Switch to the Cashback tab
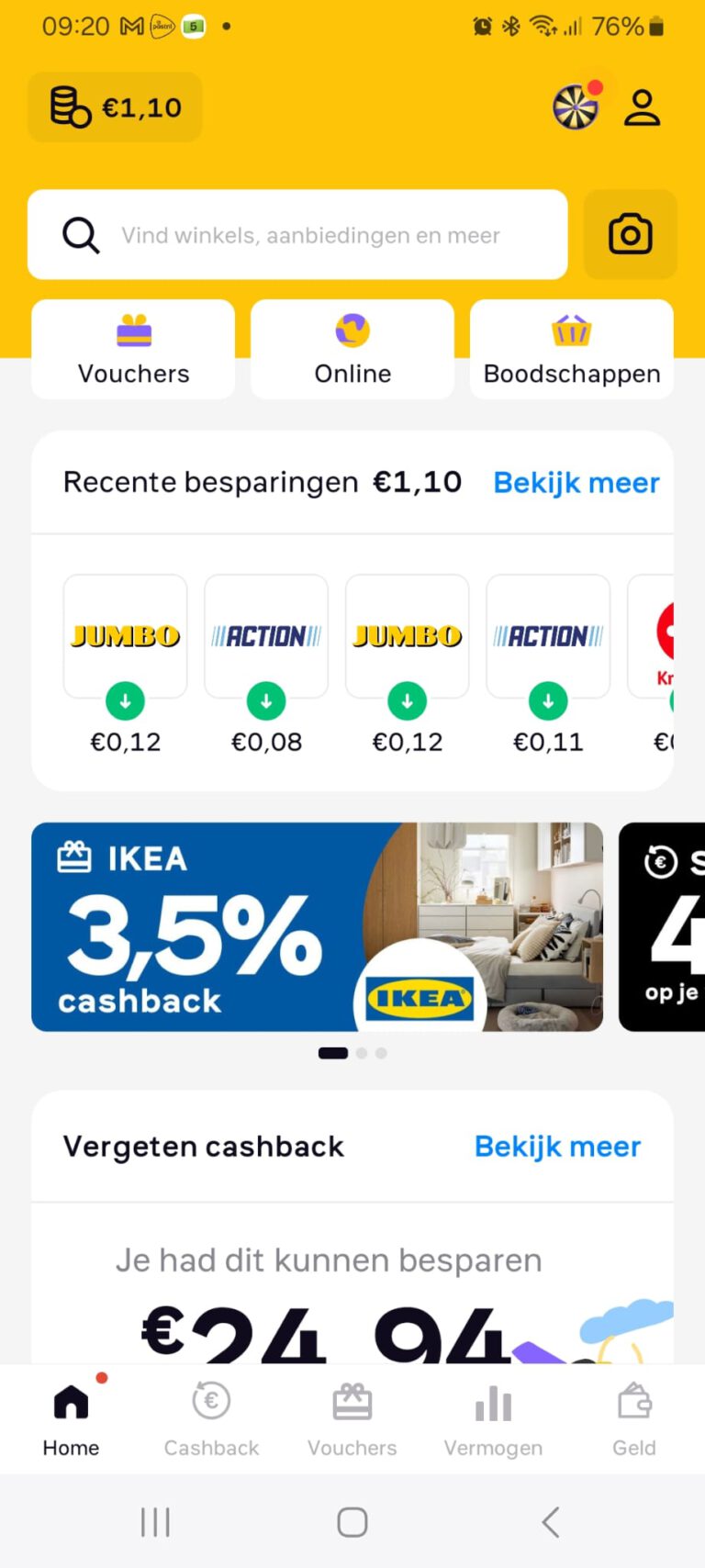The image size is (705, 1568). click(211, 1419)
